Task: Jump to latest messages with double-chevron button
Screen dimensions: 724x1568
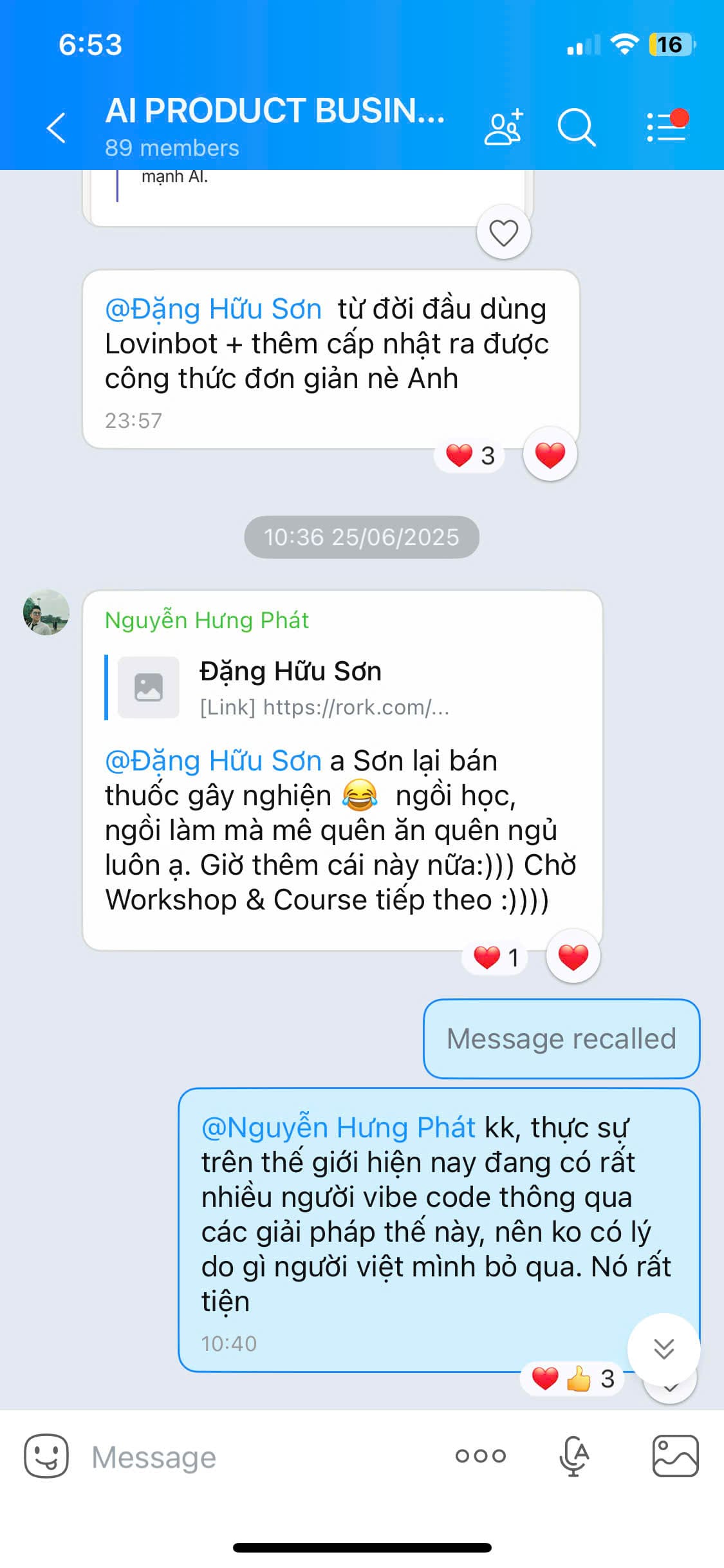Action: 664,1347
